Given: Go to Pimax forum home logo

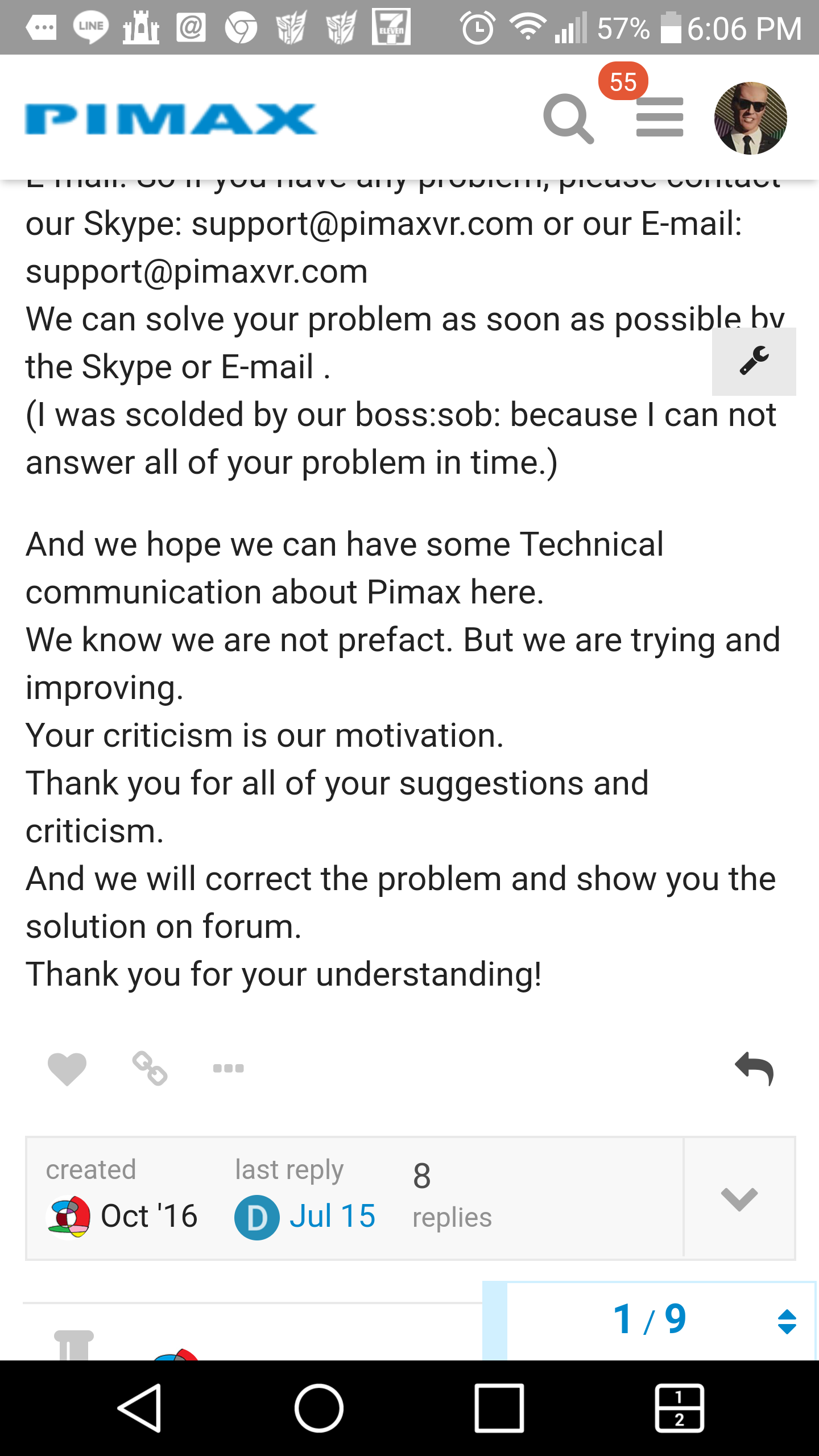Looking at the screenshot, I should click(x=171, y=119).
